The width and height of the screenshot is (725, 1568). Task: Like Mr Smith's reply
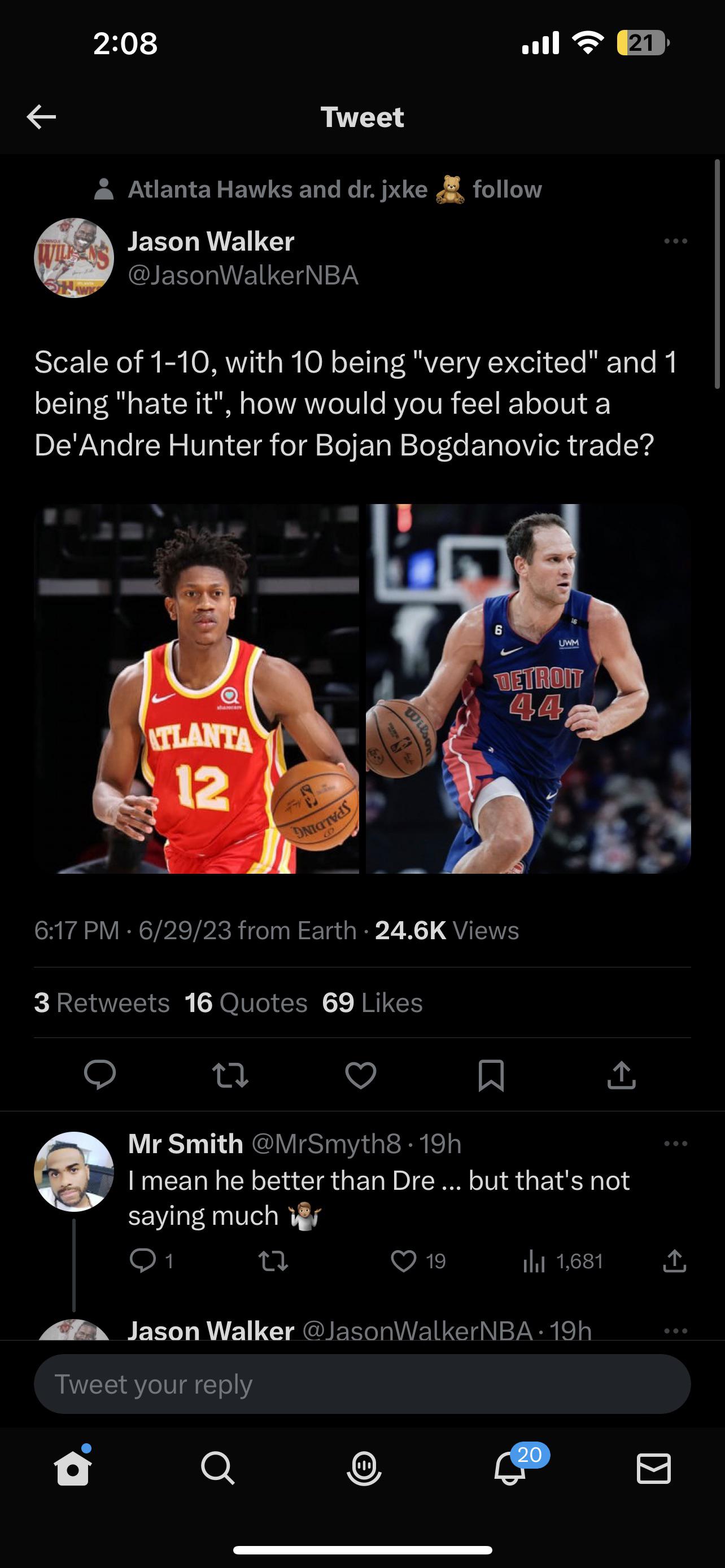click(x=404, y=1260)
